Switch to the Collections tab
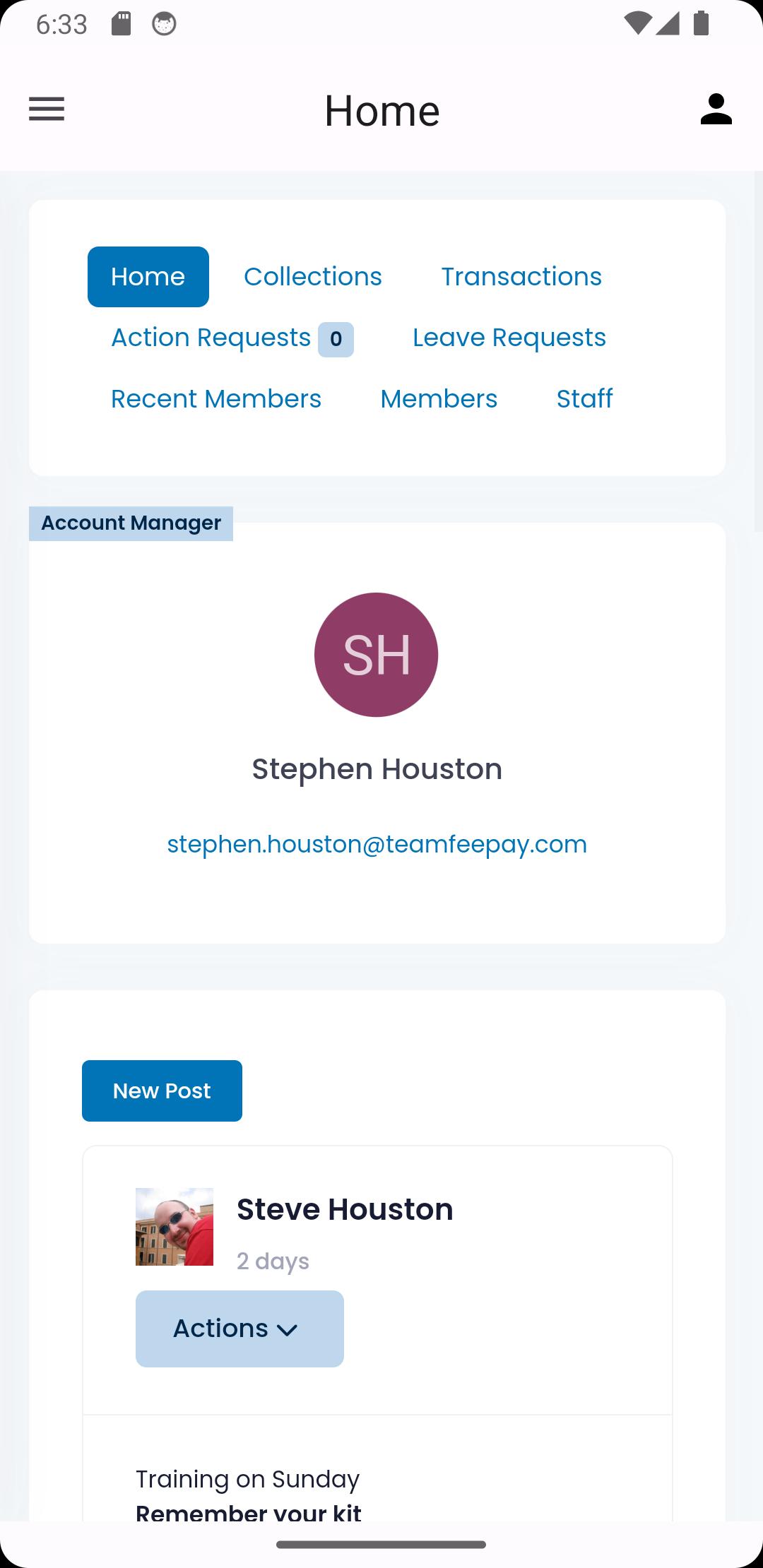The height and width of the screenshot is (1568, 763). pyautogui.click(x=313, y=277)
